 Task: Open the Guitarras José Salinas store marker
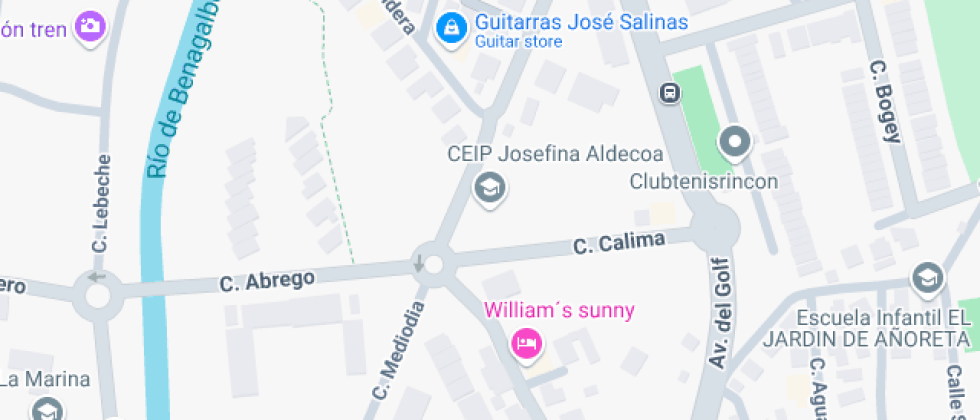click(453, 27)
